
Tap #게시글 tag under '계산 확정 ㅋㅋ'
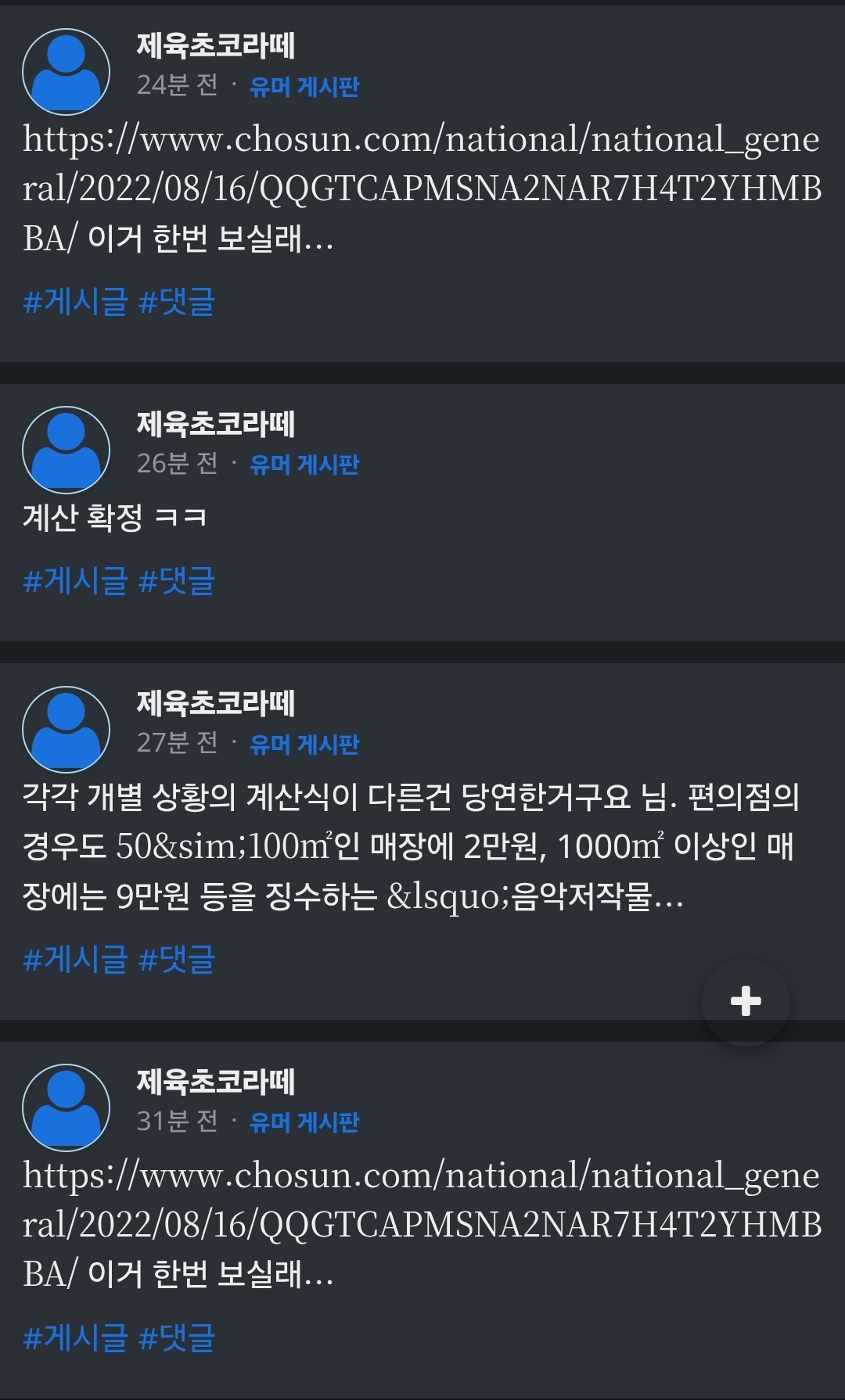pyautogui.click(x=75, y=581)
